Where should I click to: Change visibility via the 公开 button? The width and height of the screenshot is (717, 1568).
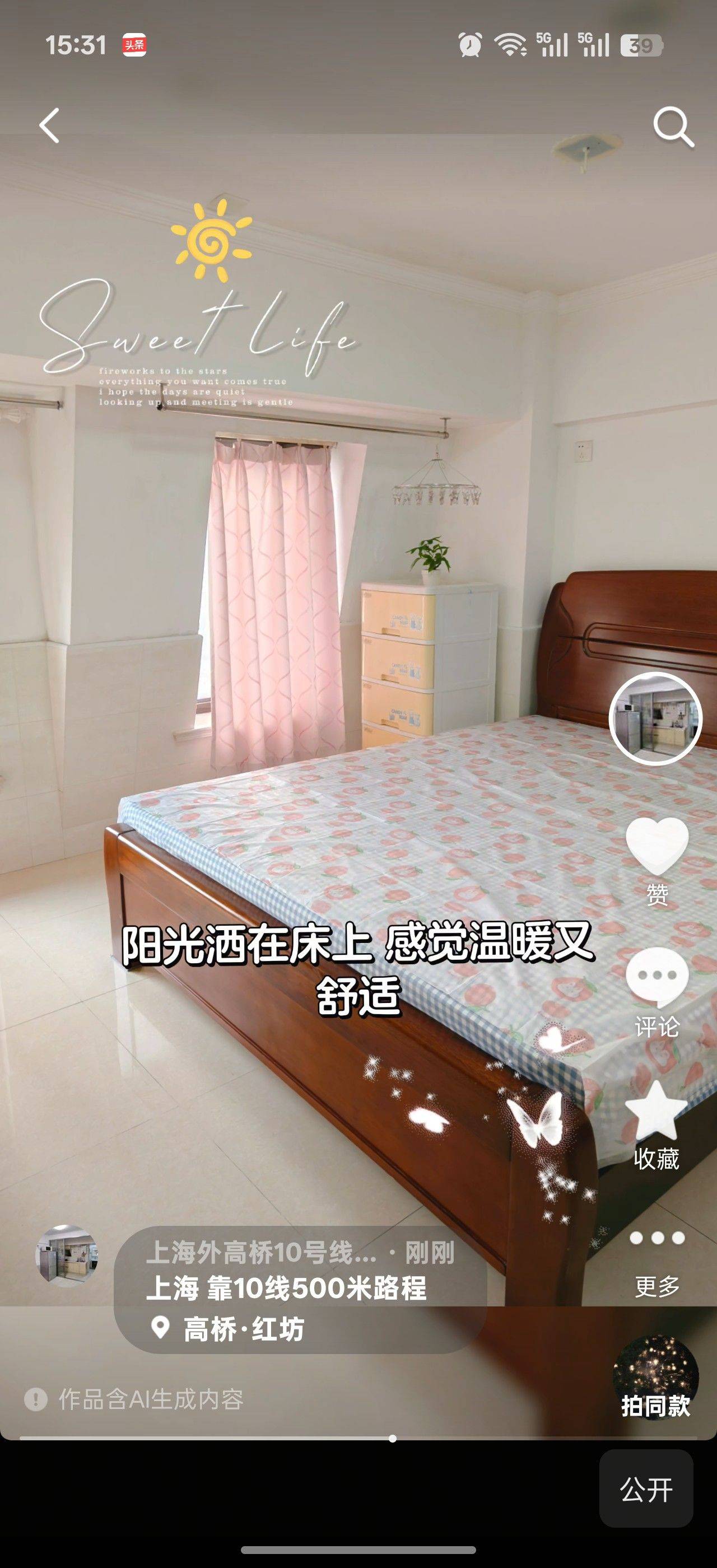(x=646, y=1491)
